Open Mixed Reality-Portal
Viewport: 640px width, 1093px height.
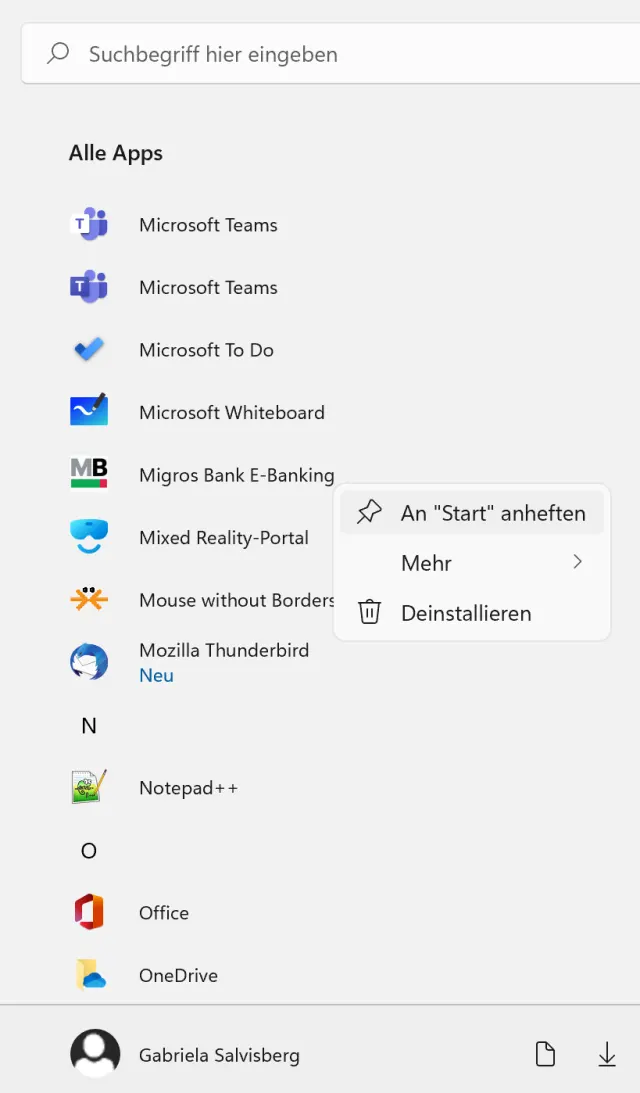click(x=223, y=538)
